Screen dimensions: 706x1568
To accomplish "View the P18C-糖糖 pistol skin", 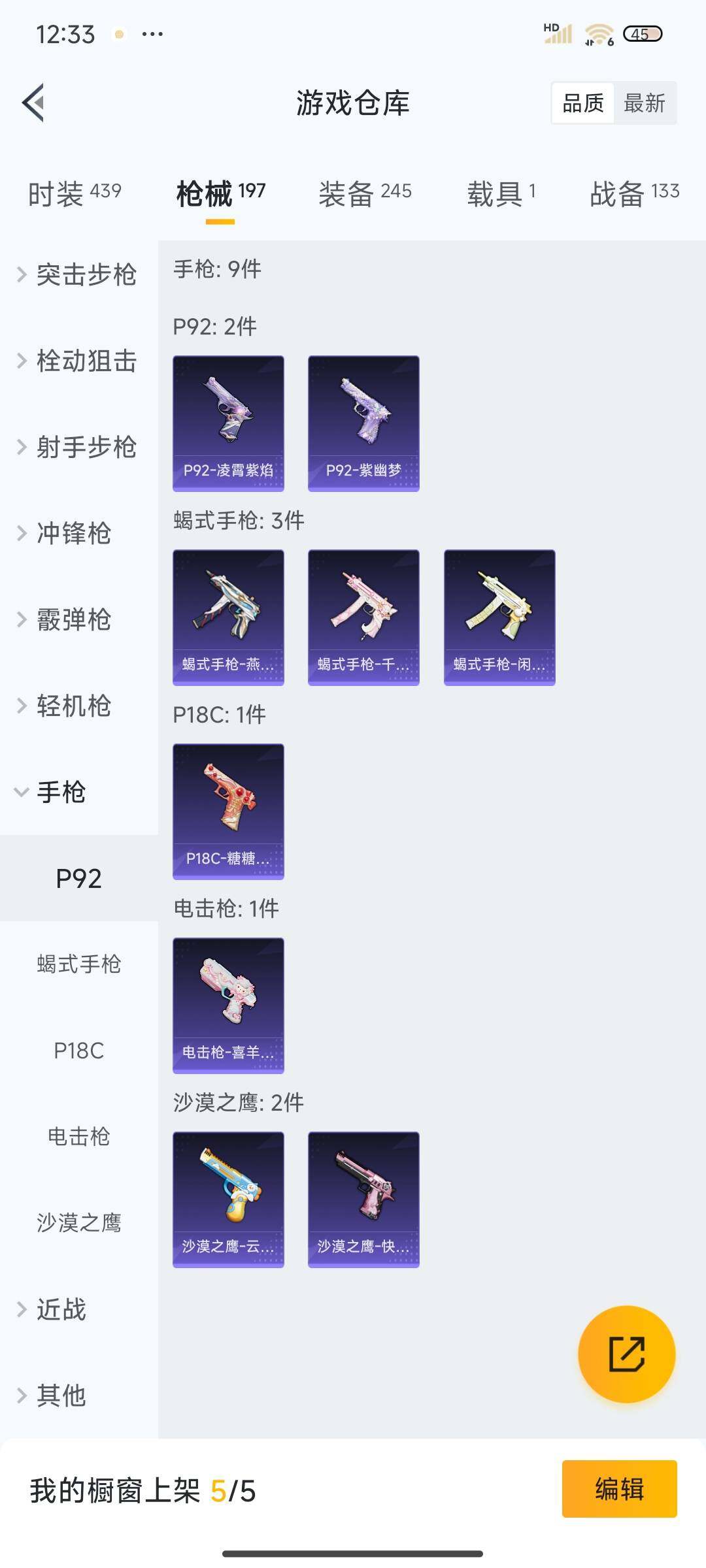I will [228, 811].
